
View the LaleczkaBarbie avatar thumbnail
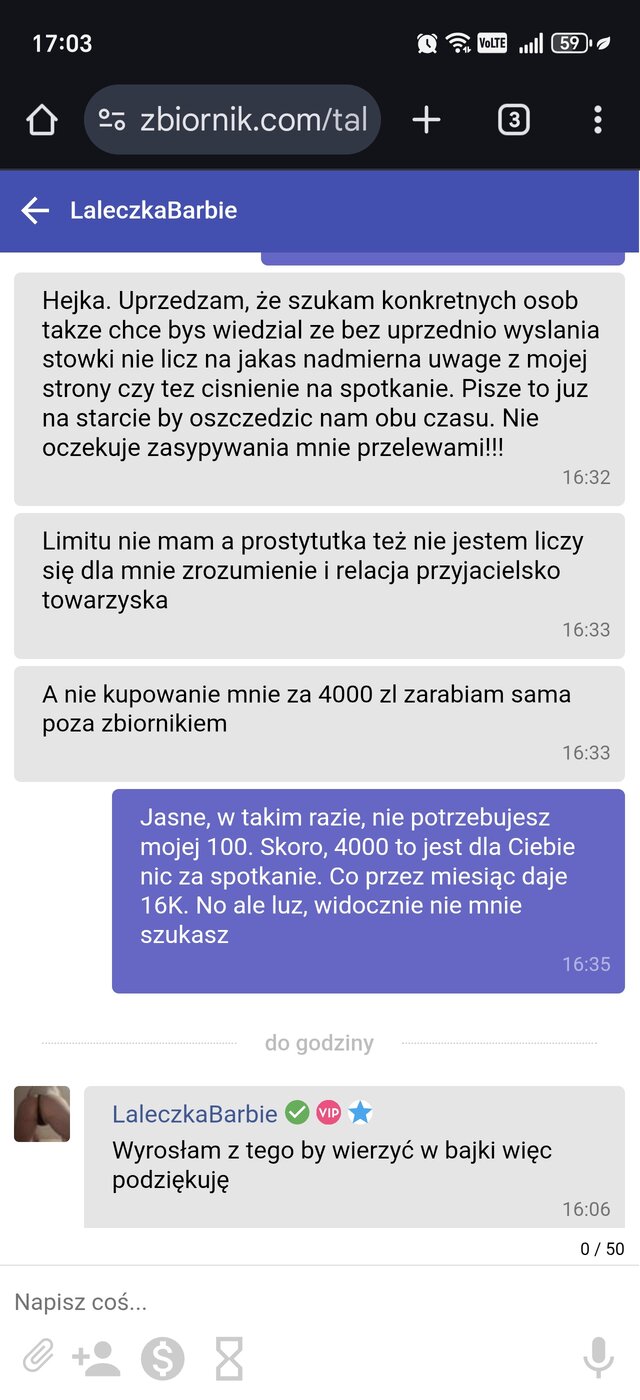pos(42,1114)
